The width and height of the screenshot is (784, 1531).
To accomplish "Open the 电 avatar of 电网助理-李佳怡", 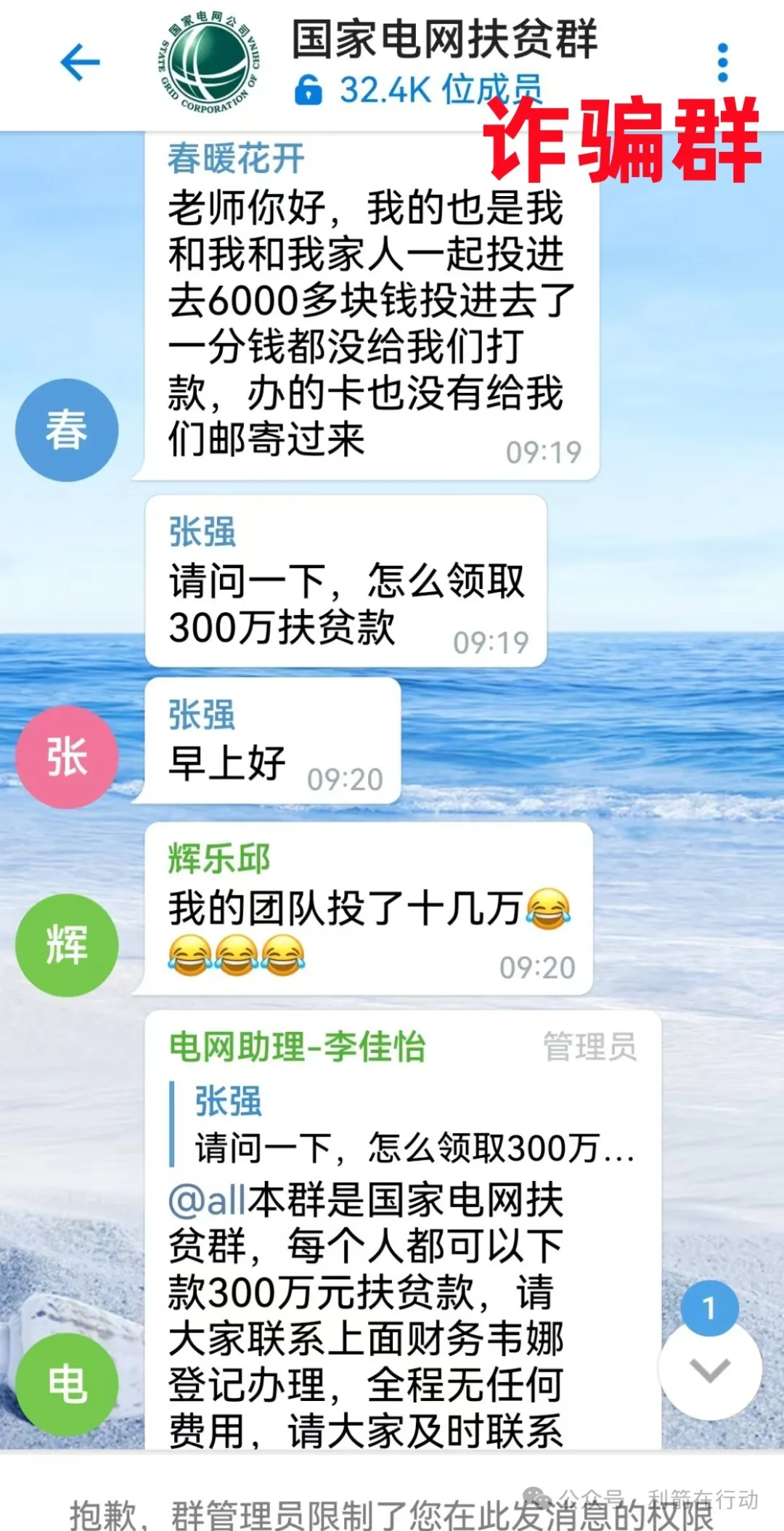I will (67, 1384).
